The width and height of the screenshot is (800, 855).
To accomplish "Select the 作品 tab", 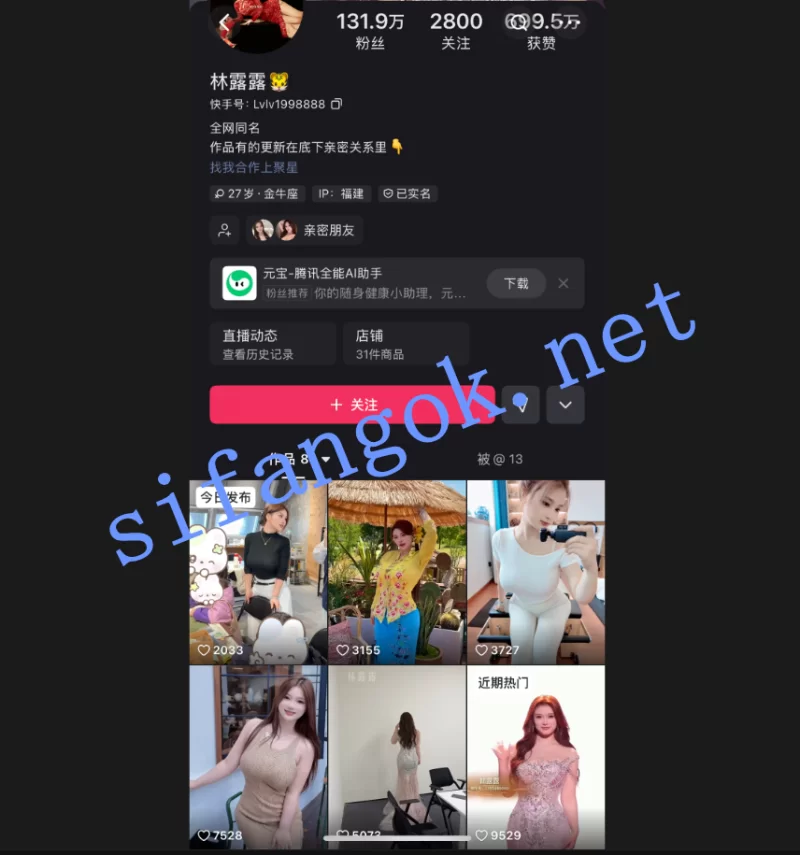I will pos(298,459).
